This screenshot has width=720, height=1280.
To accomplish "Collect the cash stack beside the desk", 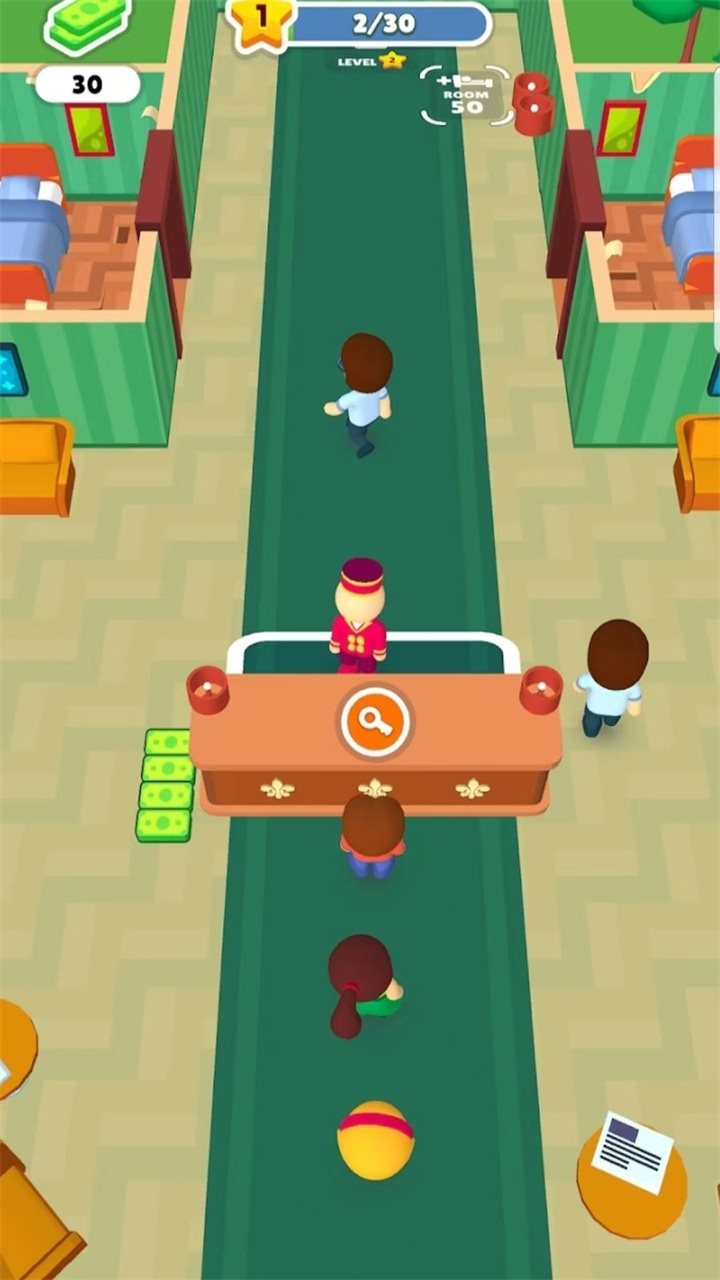I will click(x=166, y=785).
